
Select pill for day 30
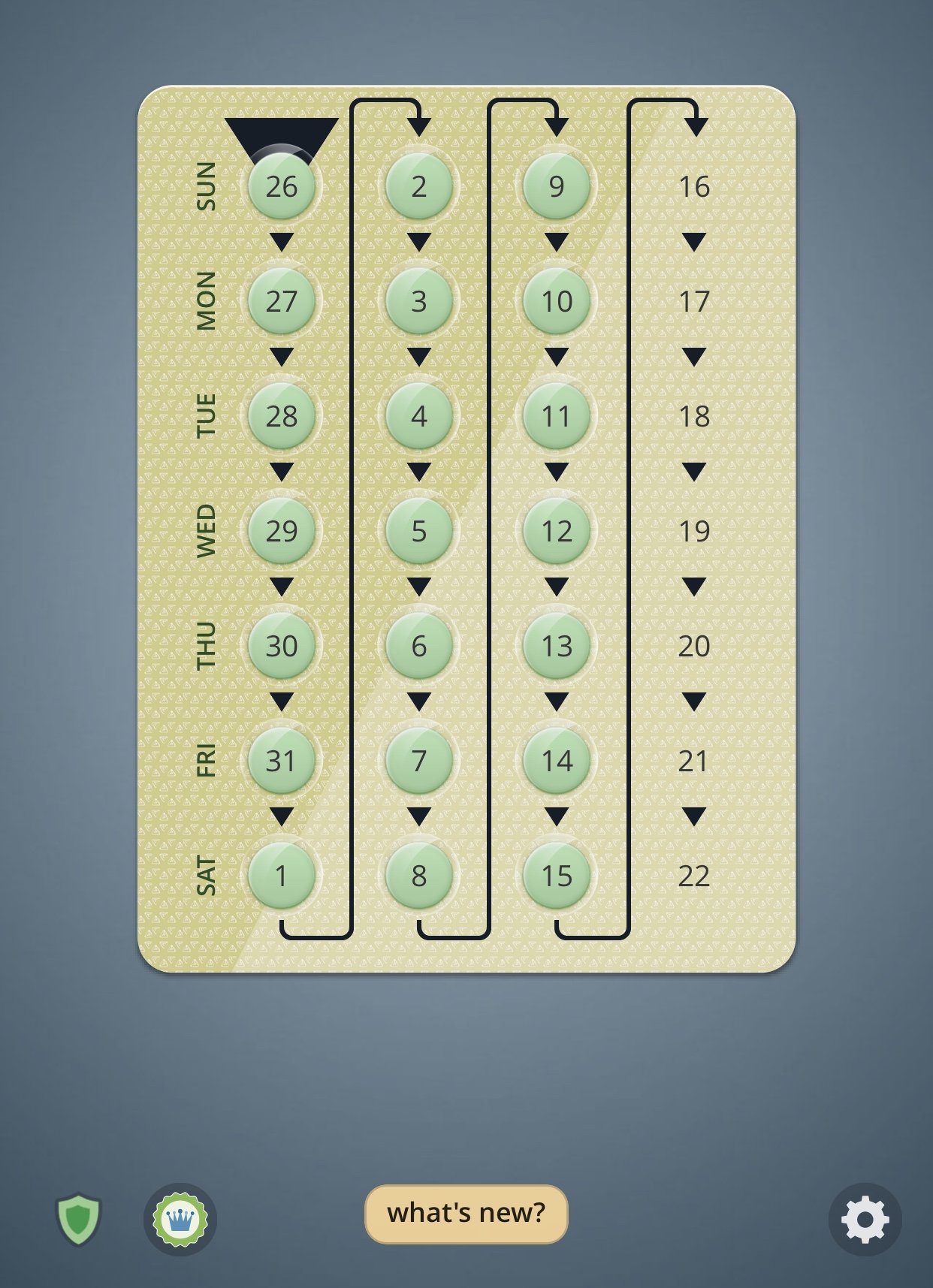(282, 646)
